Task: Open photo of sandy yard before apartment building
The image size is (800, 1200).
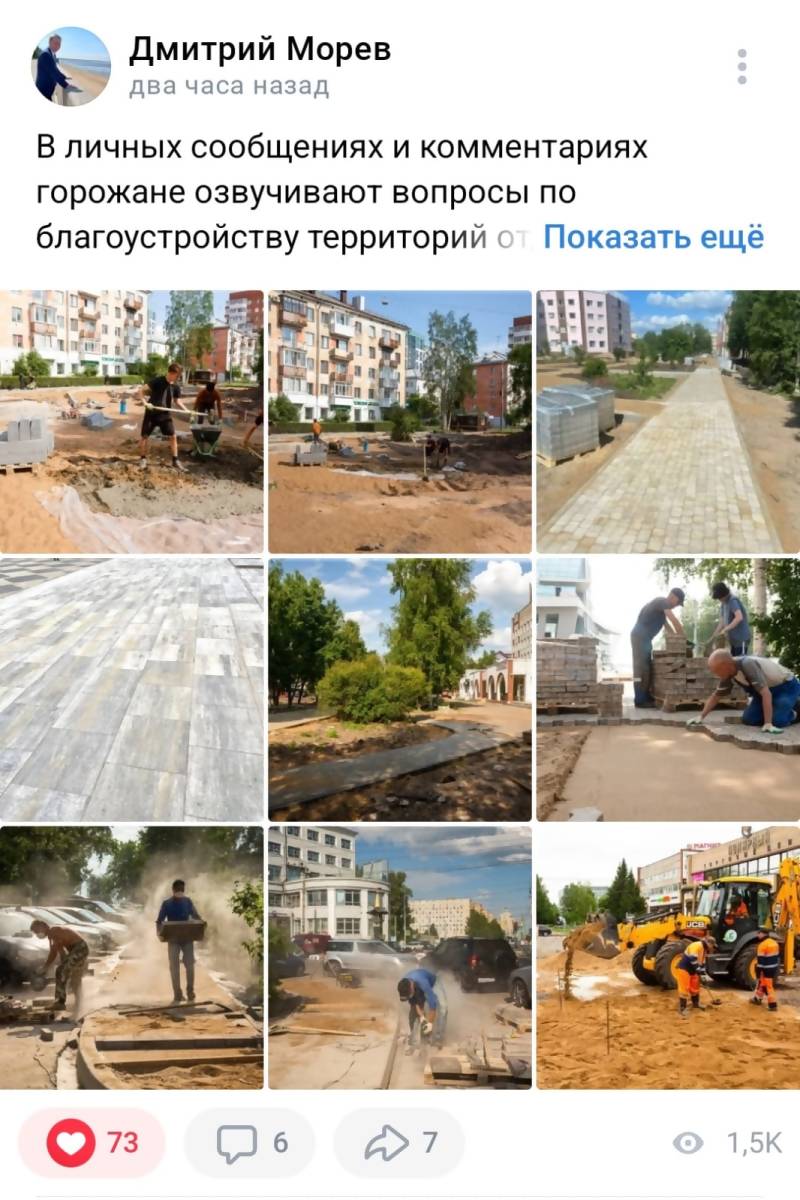Action: 399,421
